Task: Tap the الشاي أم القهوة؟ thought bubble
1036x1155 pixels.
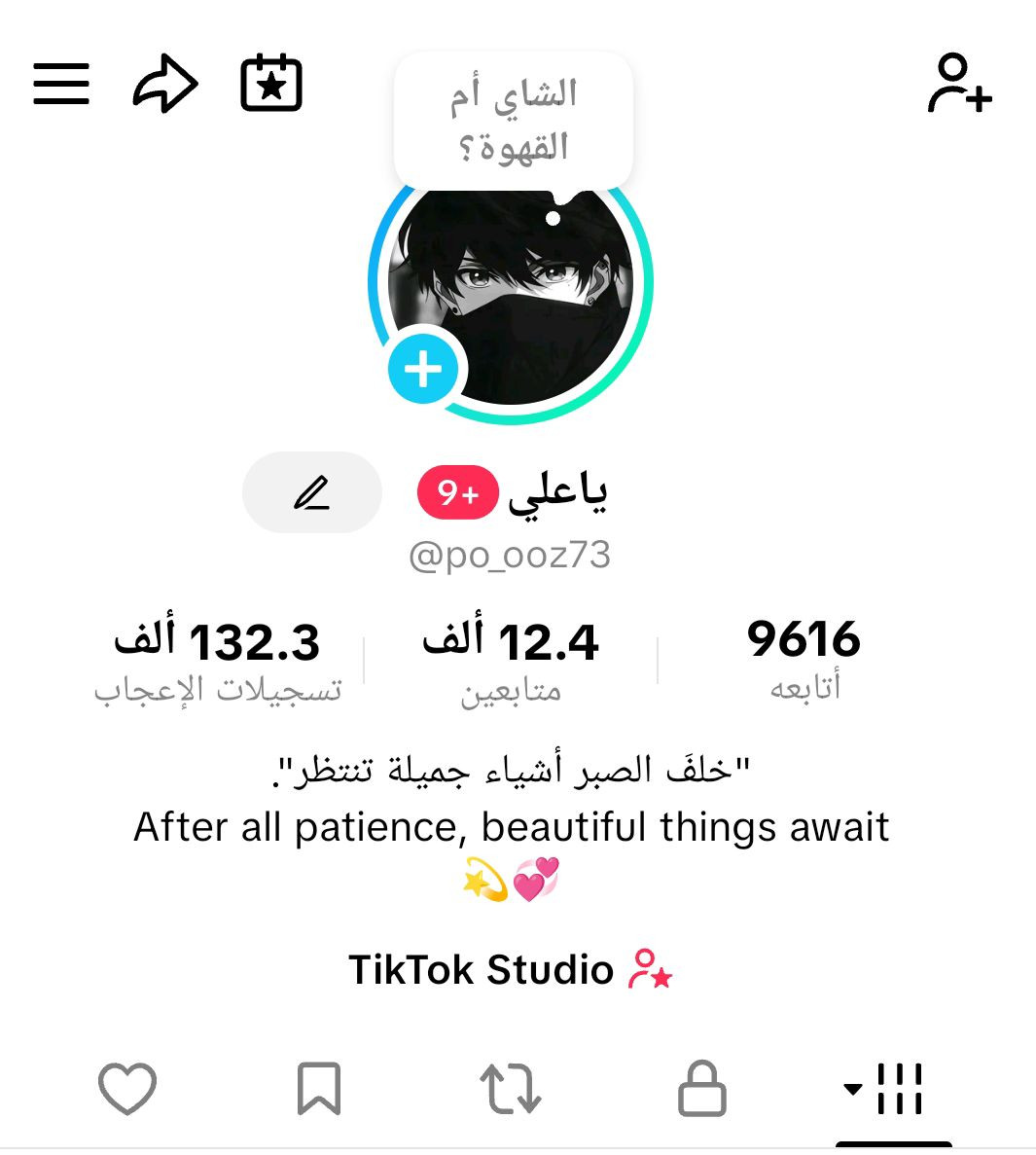Action: click(513, 121)
